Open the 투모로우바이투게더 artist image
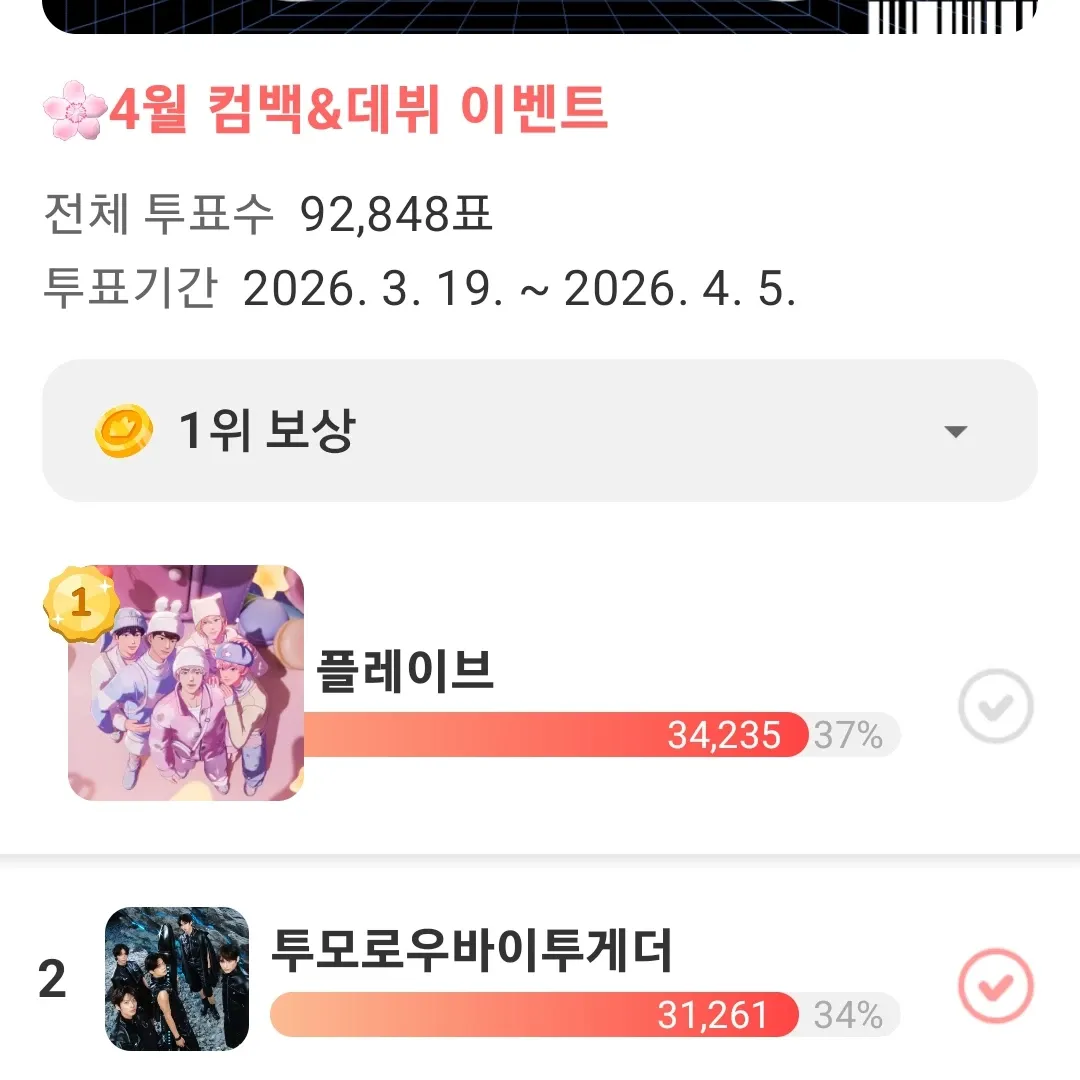This screenshot has width=1080, height=1080. [x=177, y=978]
